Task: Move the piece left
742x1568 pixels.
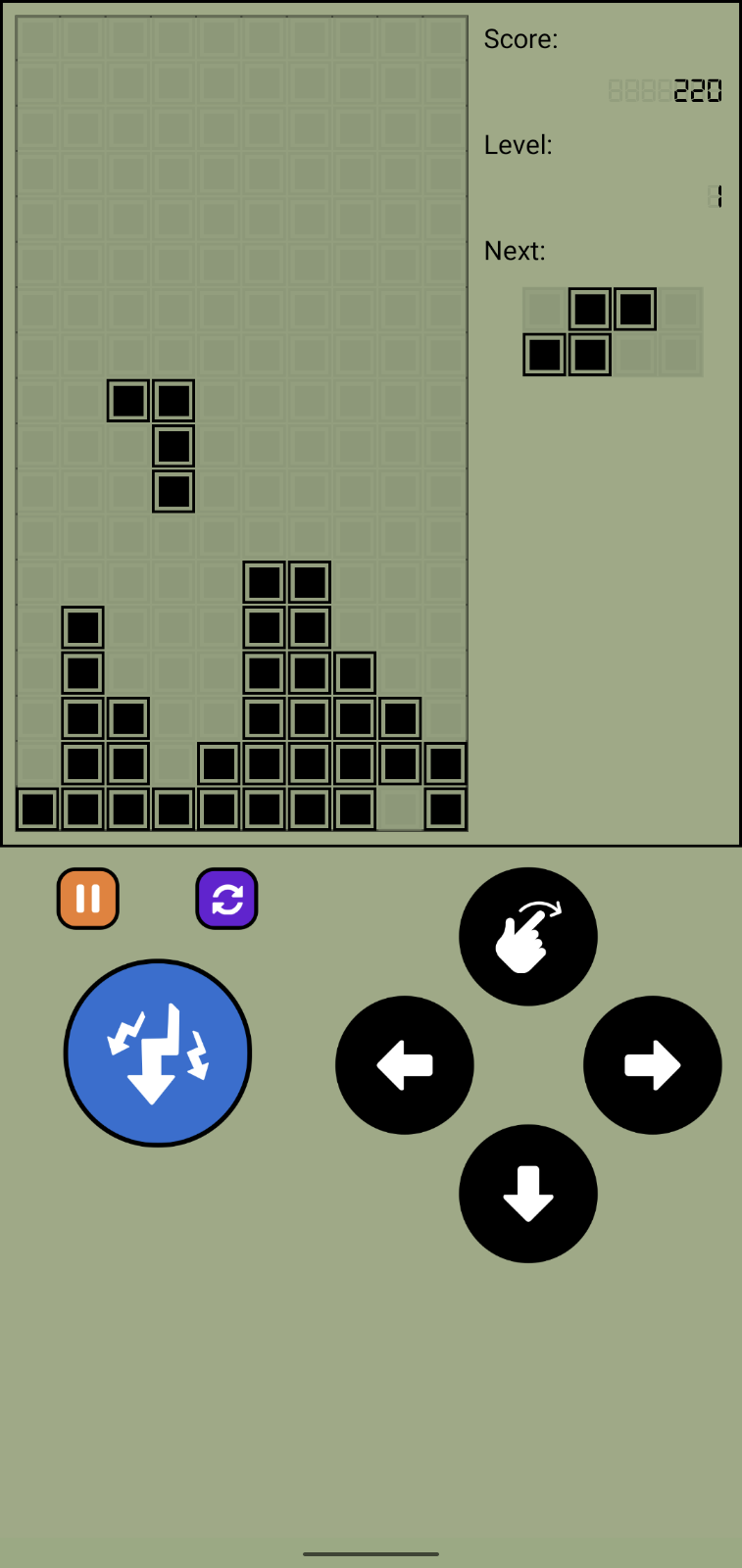Action: pyautogui.click(x=405, y=1065)
